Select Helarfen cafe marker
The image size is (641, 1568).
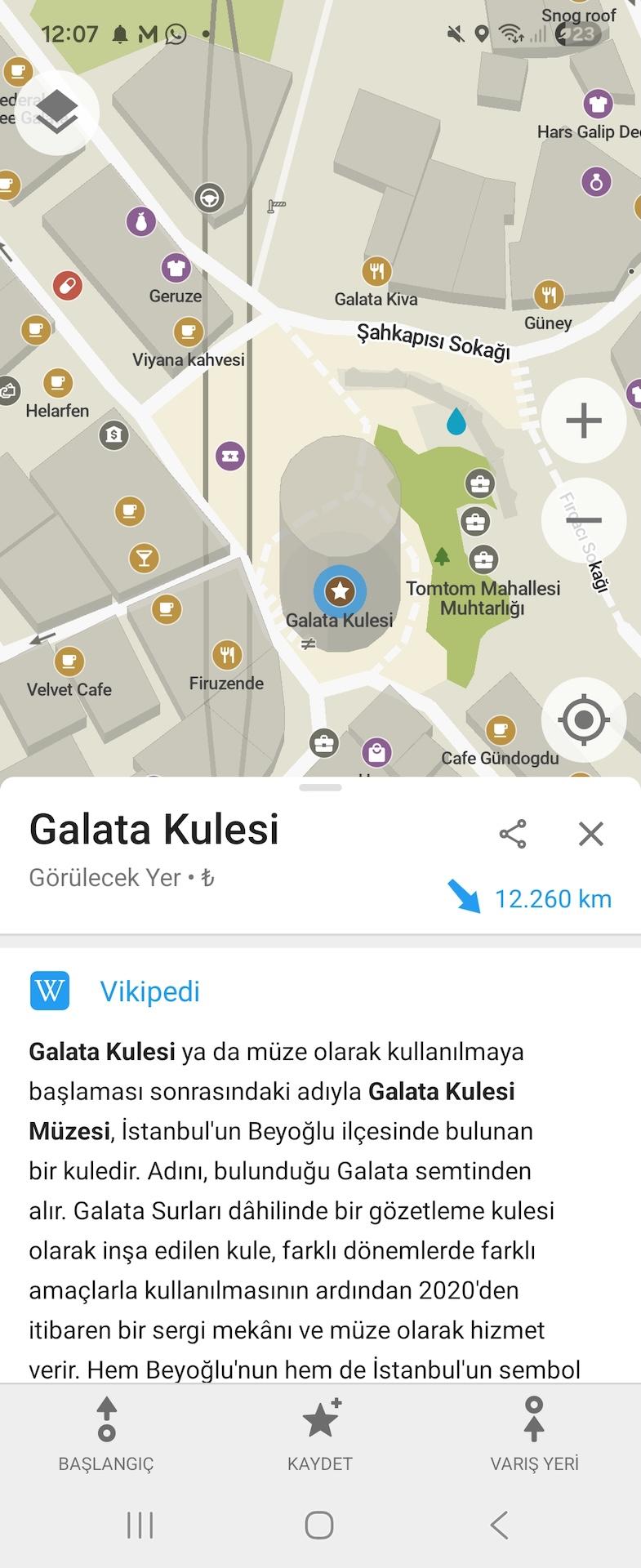click(x=57, y=382)
